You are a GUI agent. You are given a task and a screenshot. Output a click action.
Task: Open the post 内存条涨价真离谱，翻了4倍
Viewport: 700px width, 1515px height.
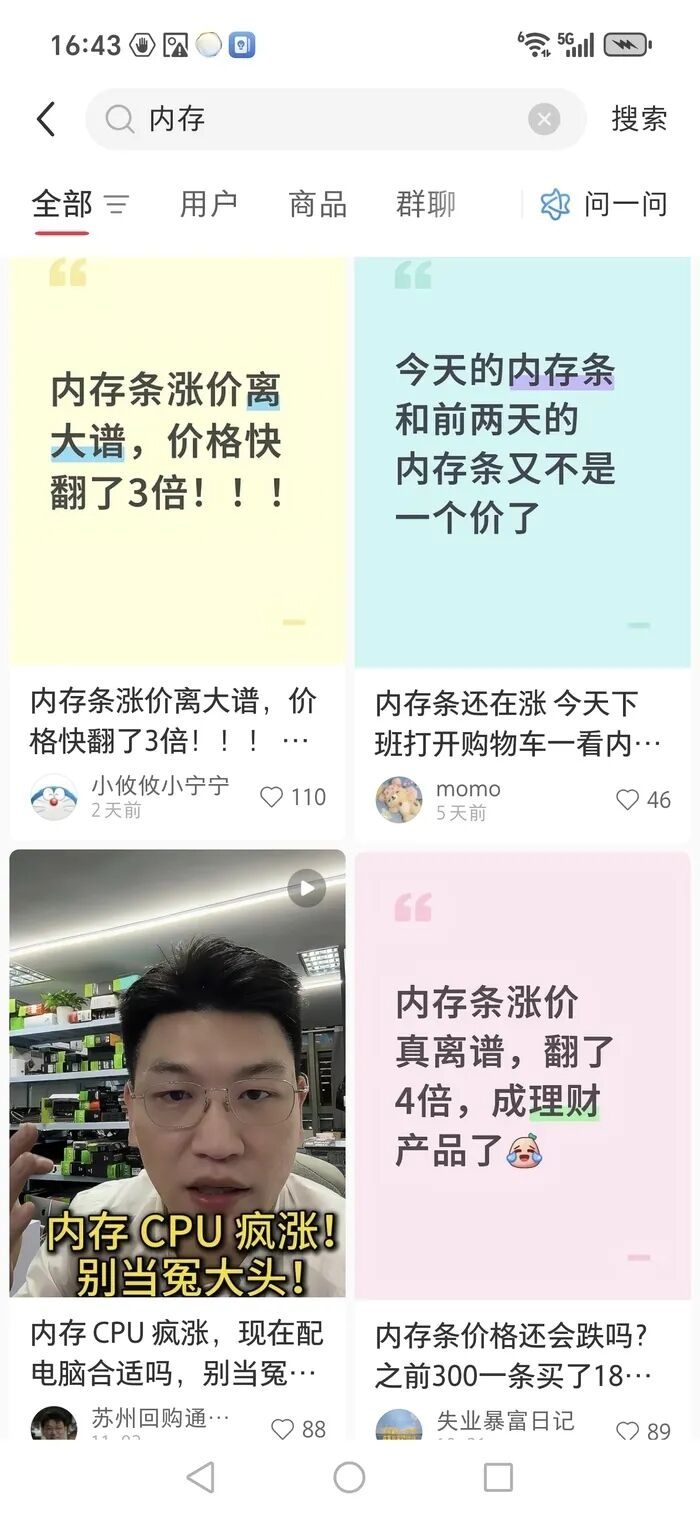click(x=522, y=1075)
